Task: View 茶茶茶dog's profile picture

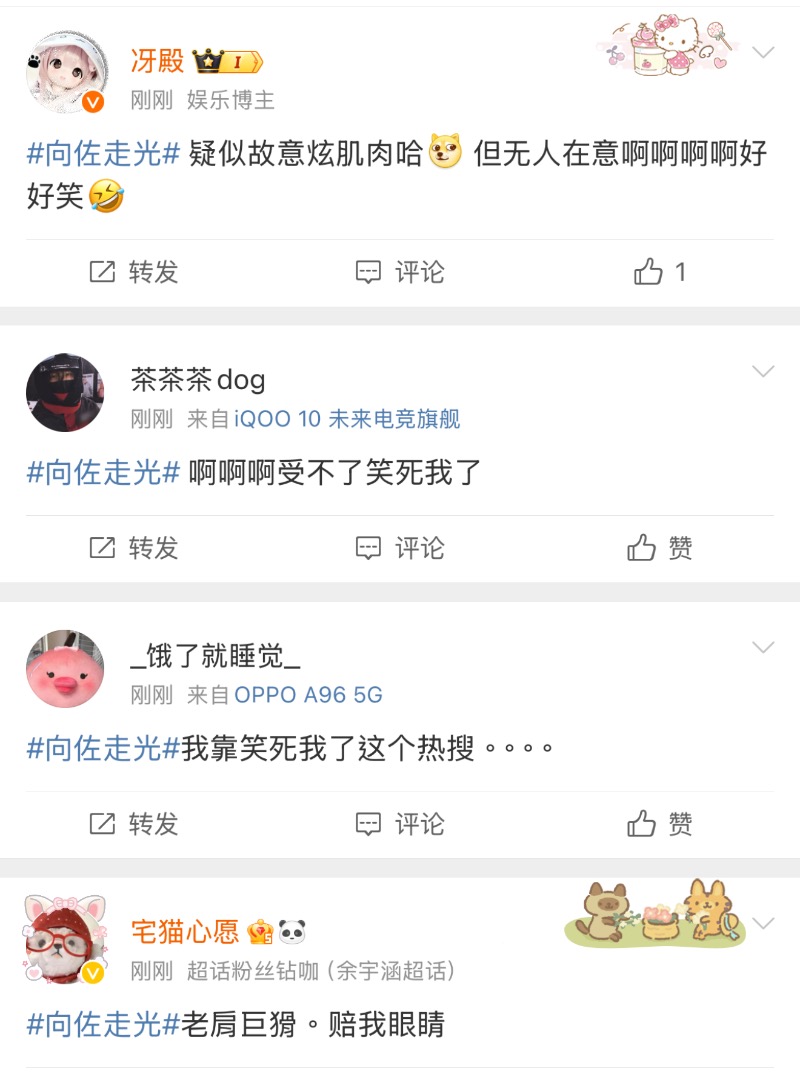Action: [x=65, y=392]
